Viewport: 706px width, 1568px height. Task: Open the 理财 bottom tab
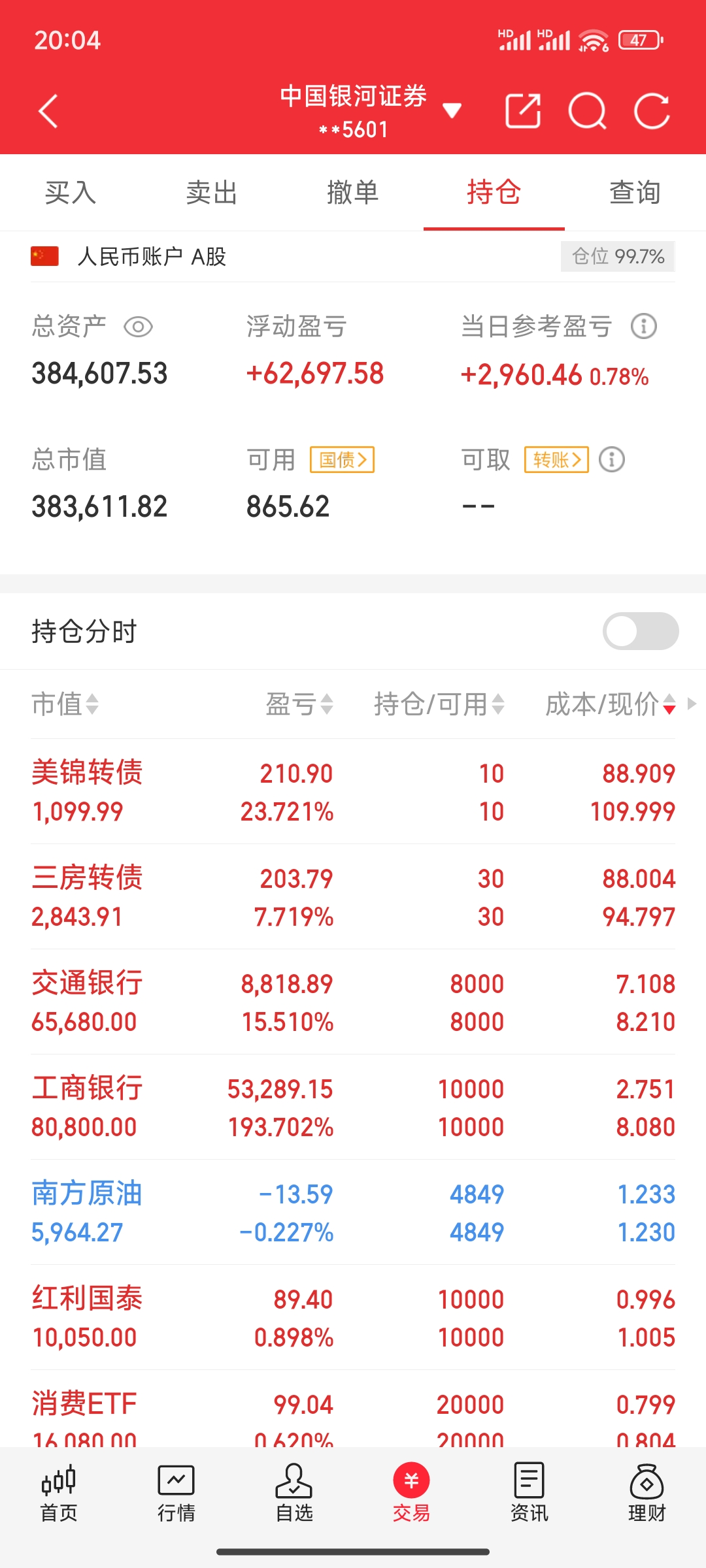point(647,1494)
